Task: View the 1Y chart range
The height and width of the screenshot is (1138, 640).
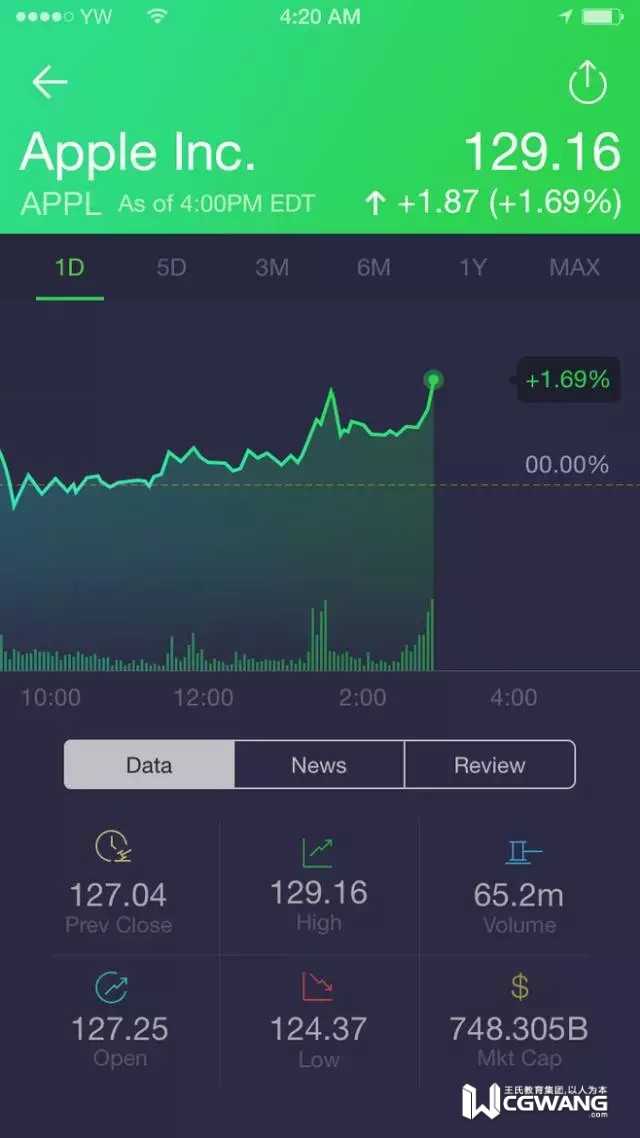Action: 473,268
